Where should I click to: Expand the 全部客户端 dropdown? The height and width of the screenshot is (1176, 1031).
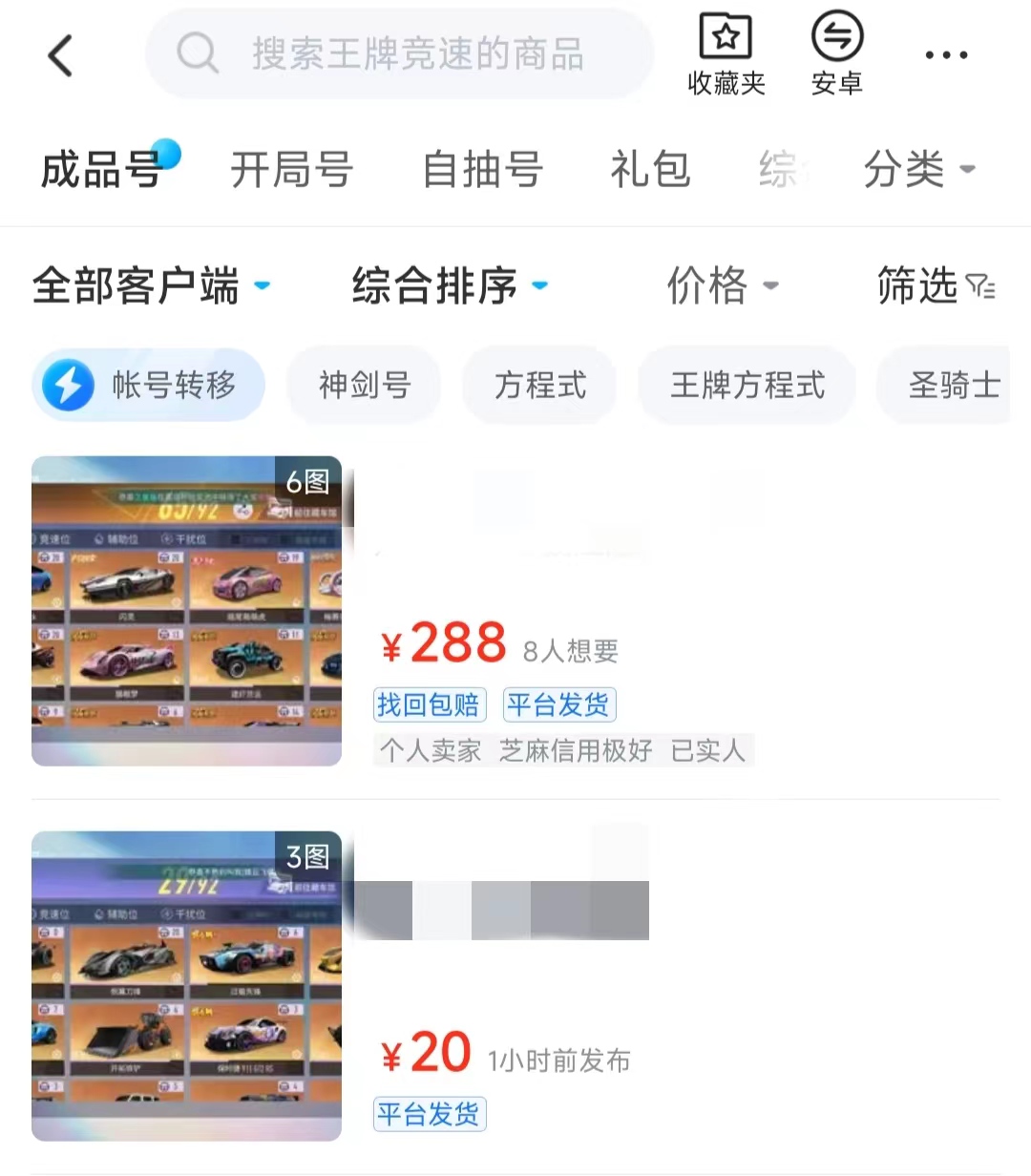(151, 285)
